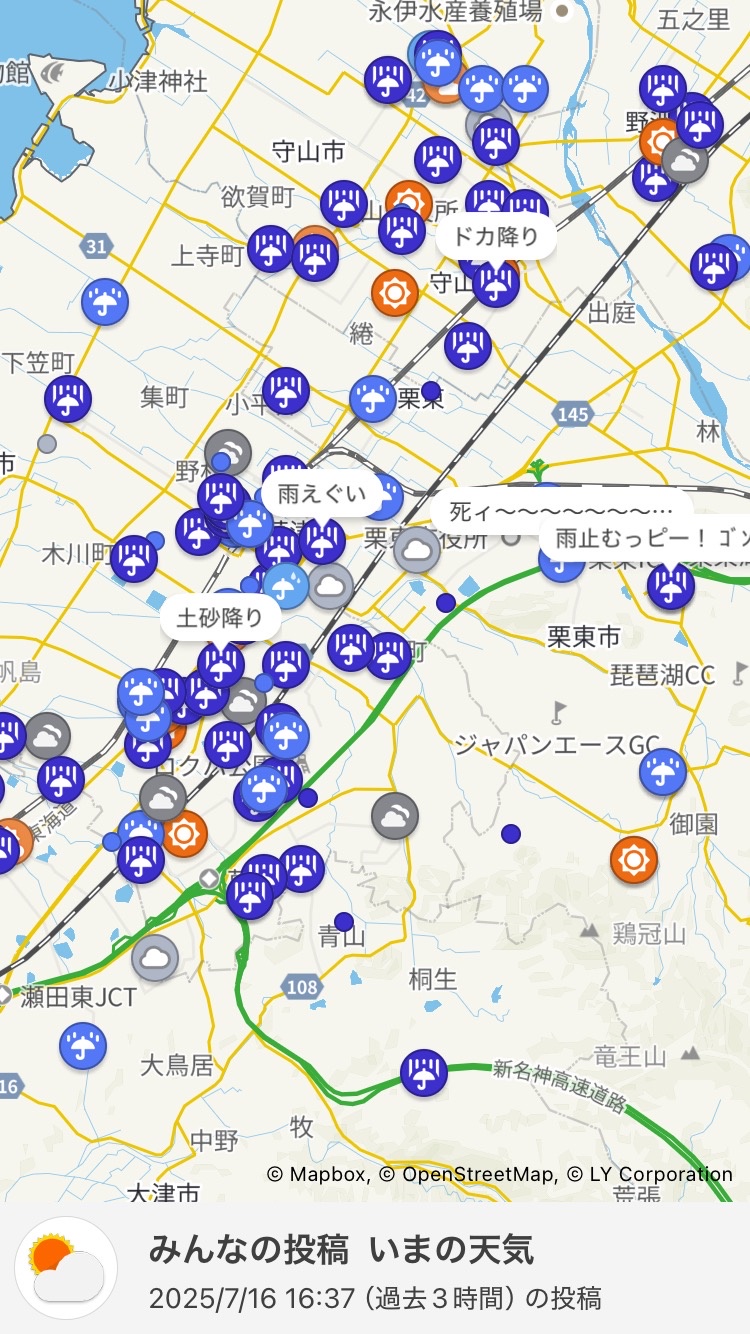View the 雨止むっピー post bubble

pos(645,538)
